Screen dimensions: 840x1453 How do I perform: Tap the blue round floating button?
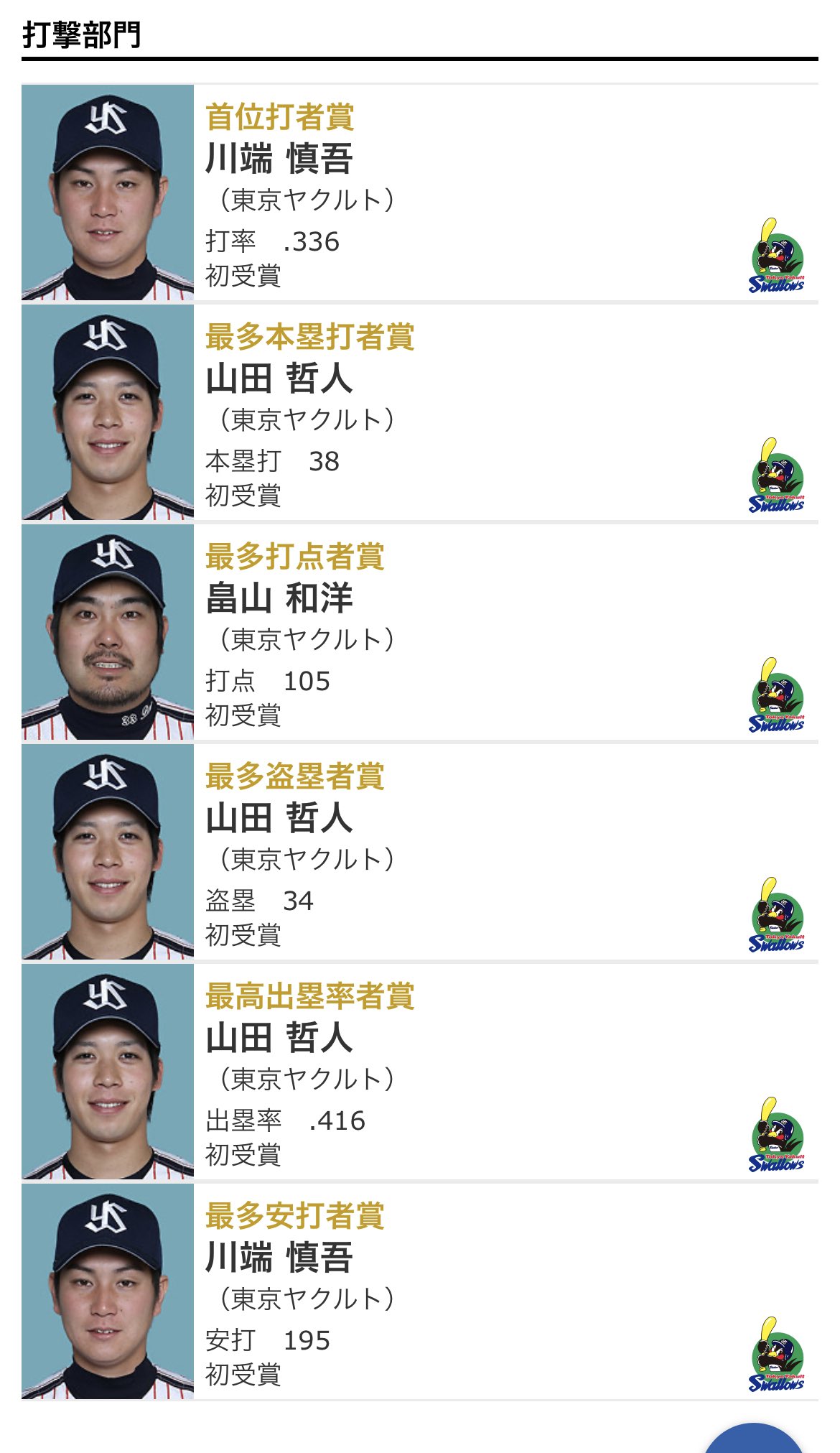tap(752, 1440)
